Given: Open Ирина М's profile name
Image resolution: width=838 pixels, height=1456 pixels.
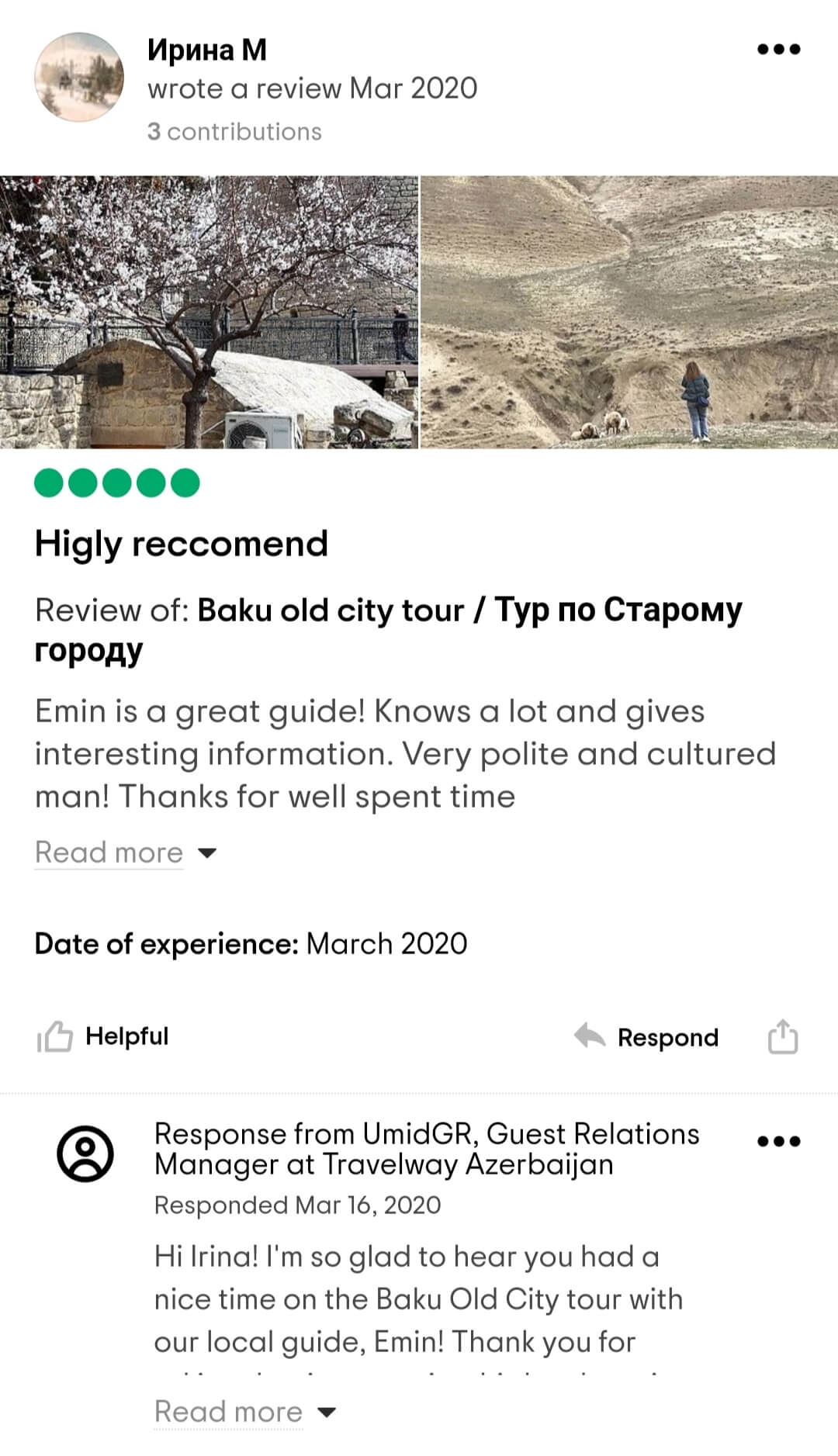Looking at the screenshot, I should (207, 50).
